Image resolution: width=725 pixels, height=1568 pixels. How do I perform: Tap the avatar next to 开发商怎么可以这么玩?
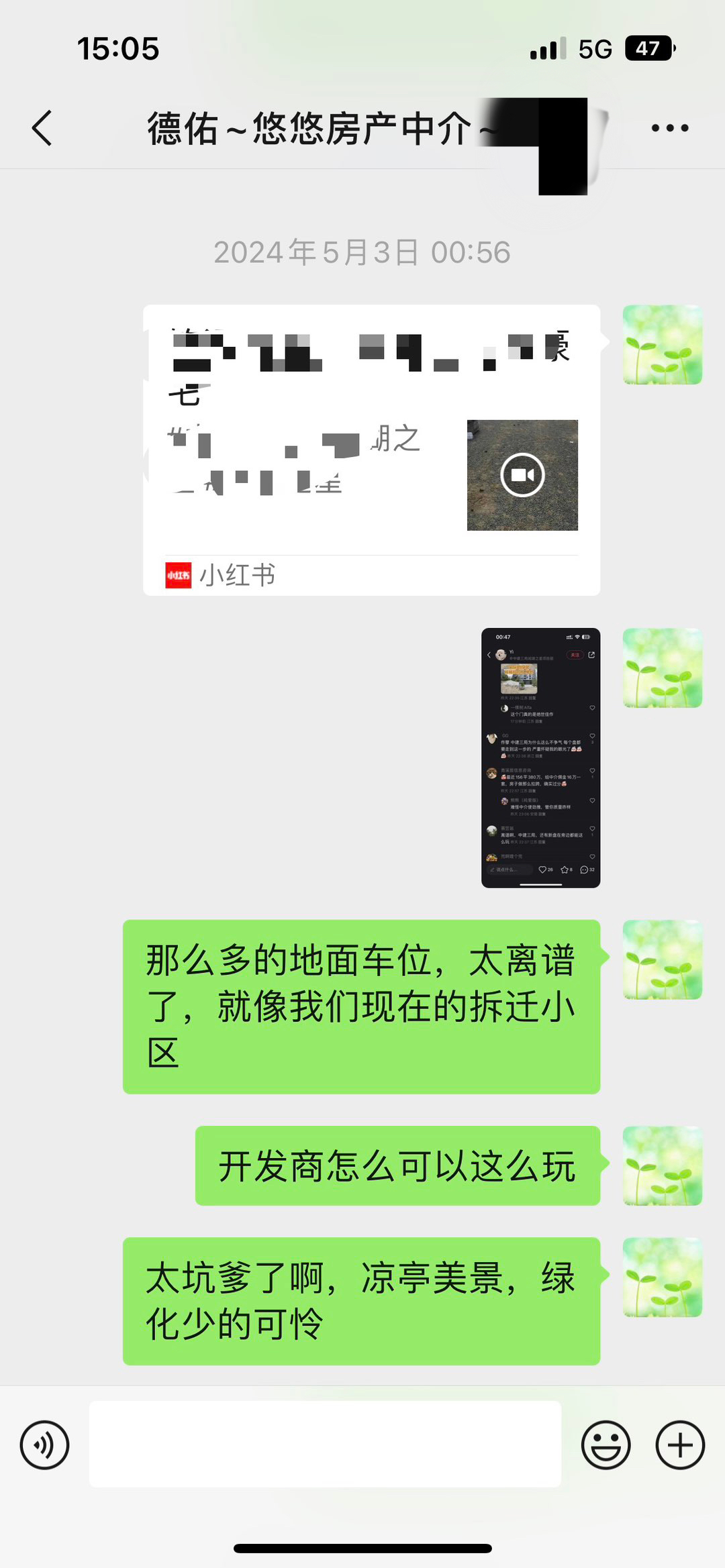point(662,1165)
